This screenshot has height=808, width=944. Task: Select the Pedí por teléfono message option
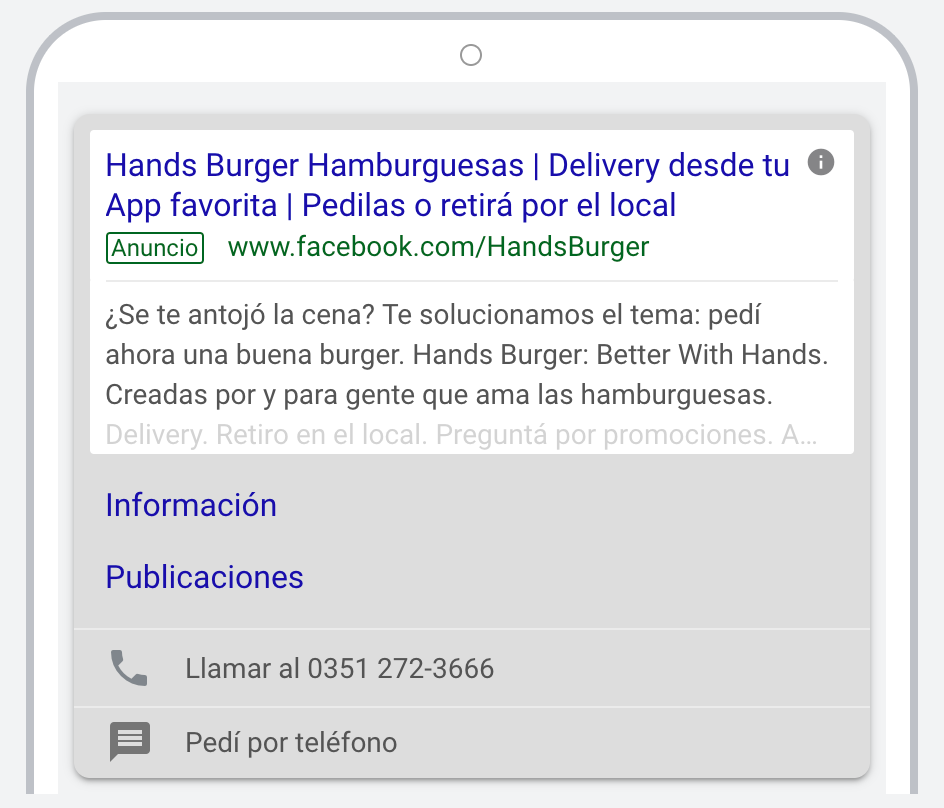click(x=291, y=743)
